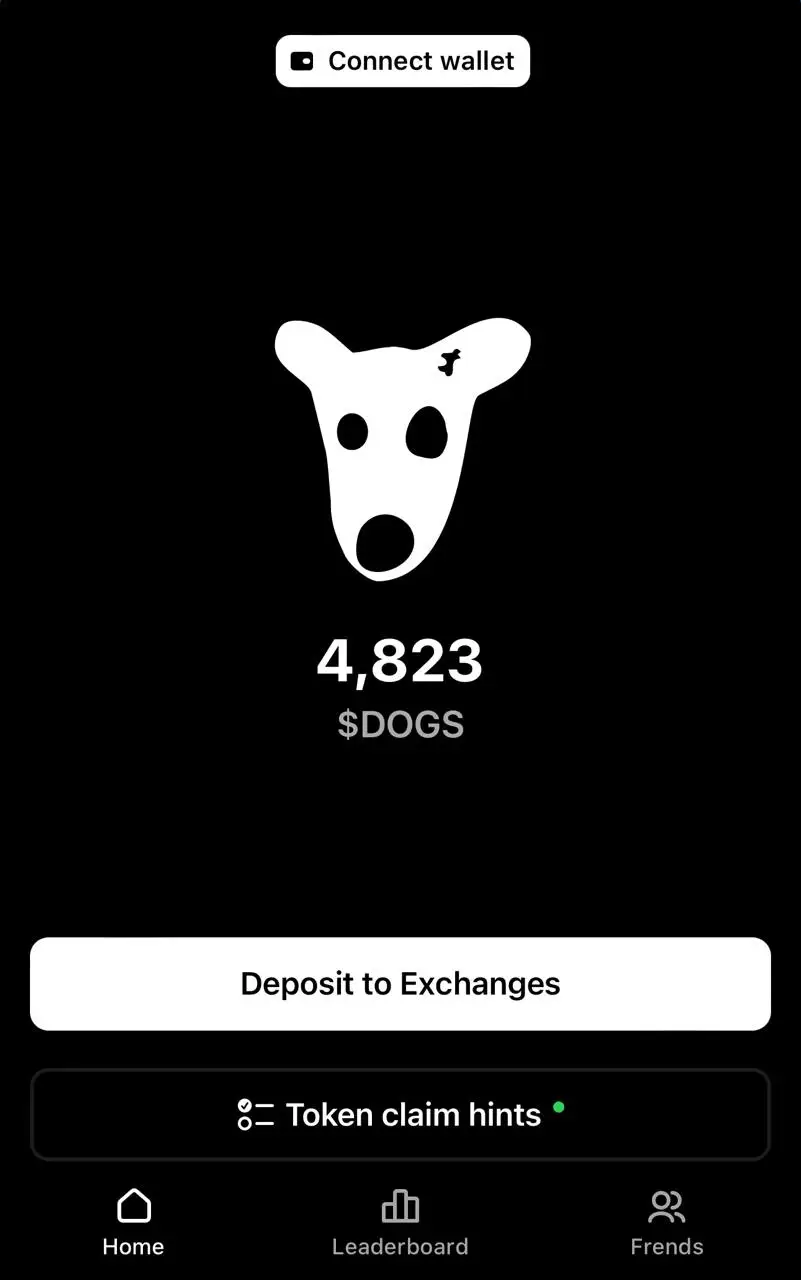Go to the Home tab
Viewport: 801px width, 1280px height.
[x=133, y=1221]
